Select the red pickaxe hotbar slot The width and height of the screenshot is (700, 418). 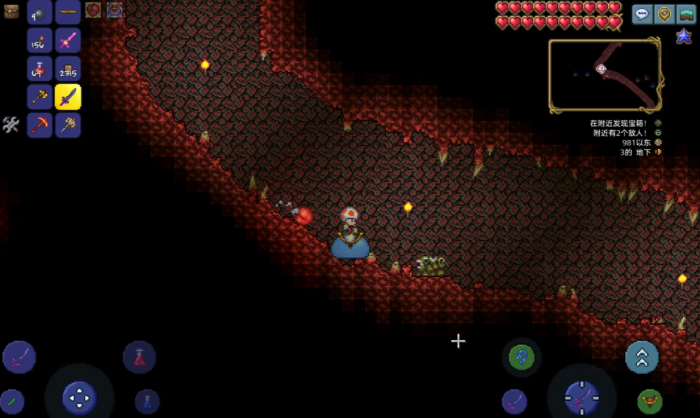(x=40, y=125)
